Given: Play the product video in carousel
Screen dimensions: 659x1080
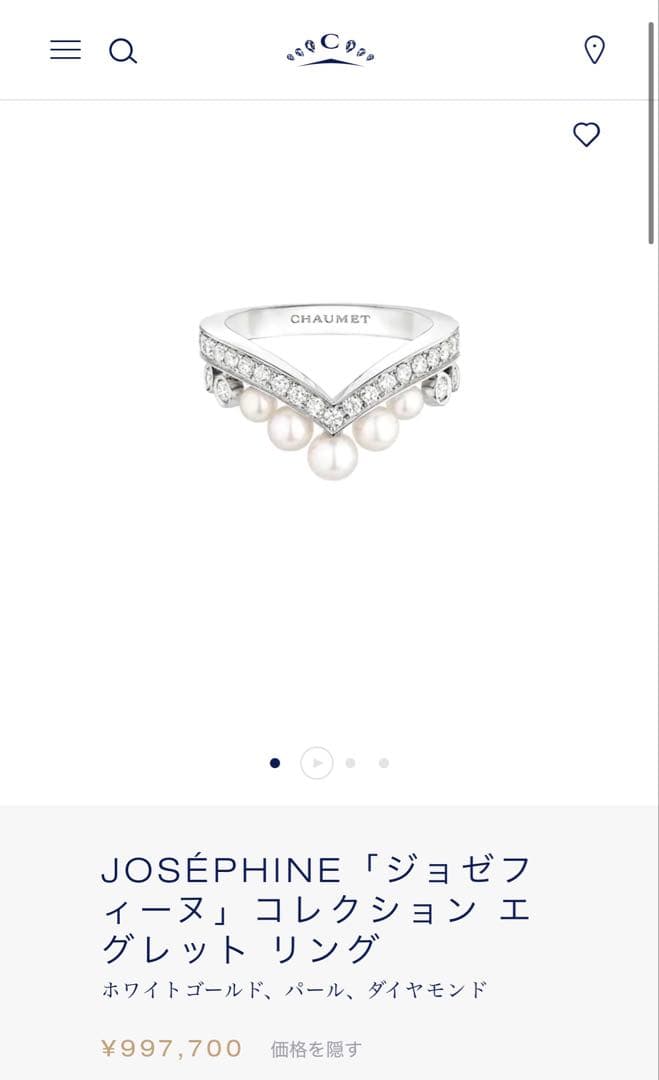Looking at the screenshot, I should pyautogui.click(x=316, y=763).
